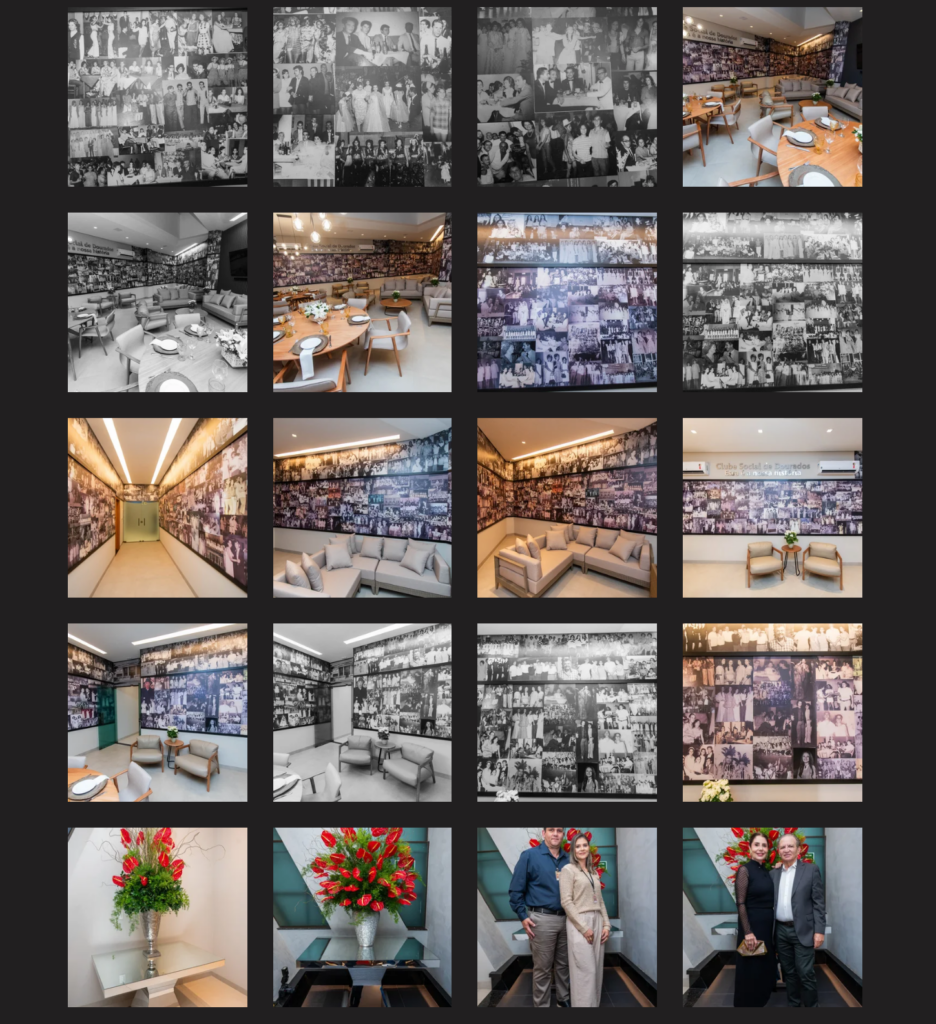The height and width of the screenshot is (1024, 936).
Task: View the front-facing gray corner sofa photo
Action: [362, 508]
